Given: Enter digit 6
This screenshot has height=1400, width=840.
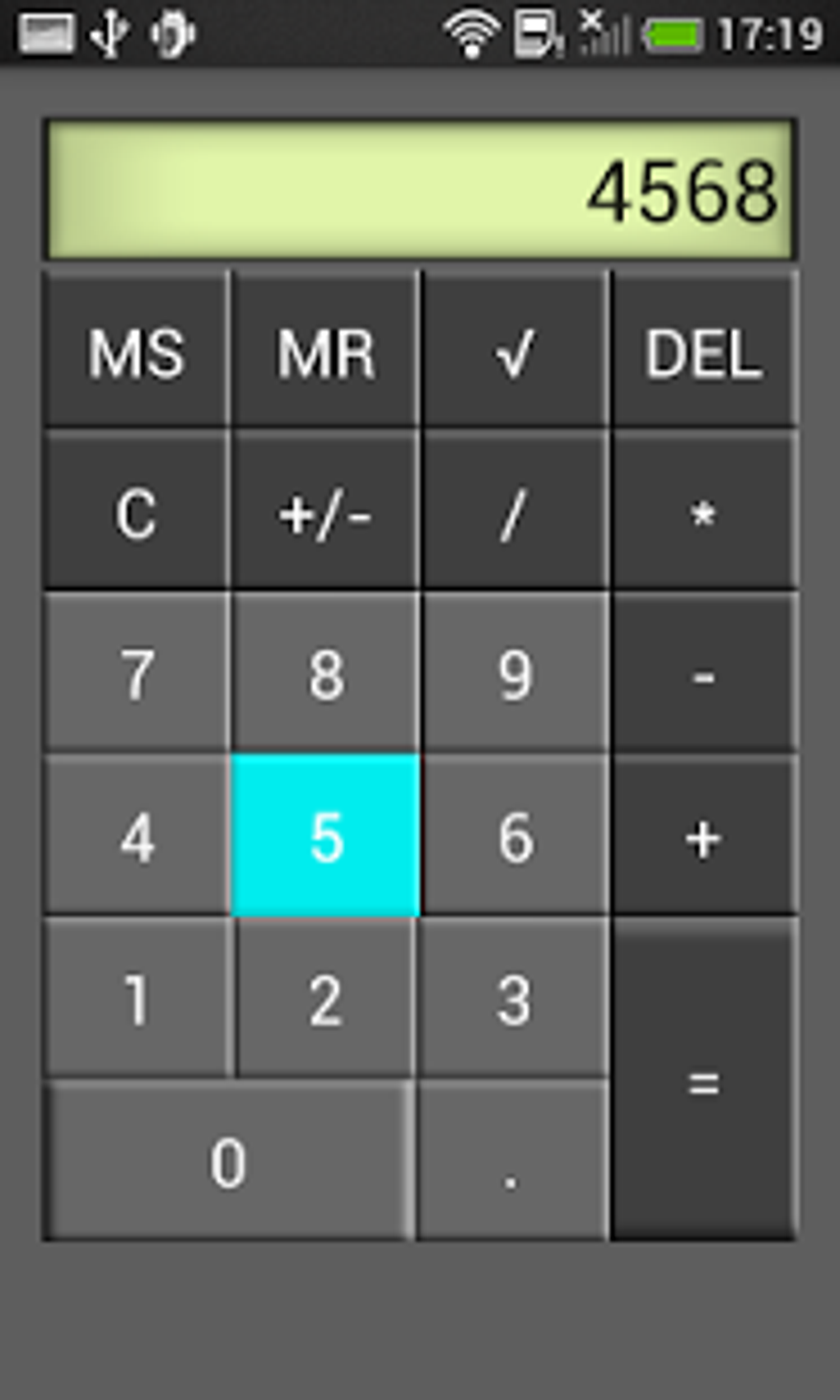Looking at the screenshot, I should [515, 835].
